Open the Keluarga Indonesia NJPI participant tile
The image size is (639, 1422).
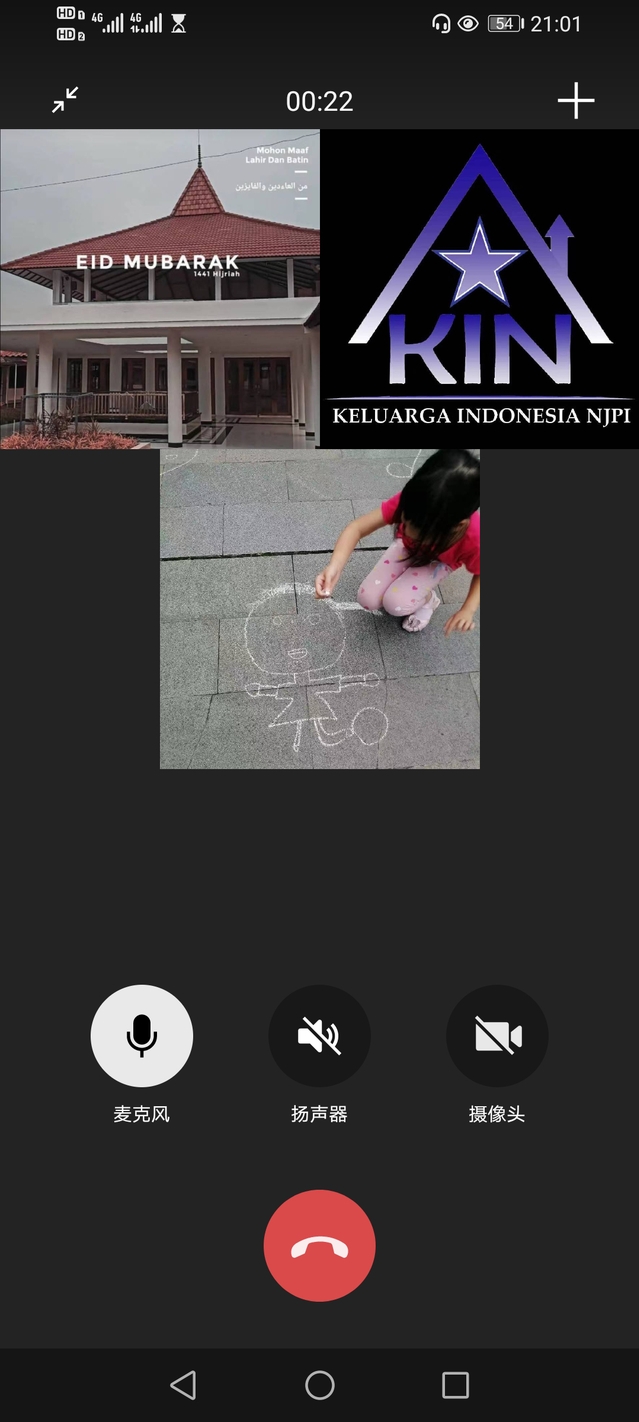(x=479, y=289)
